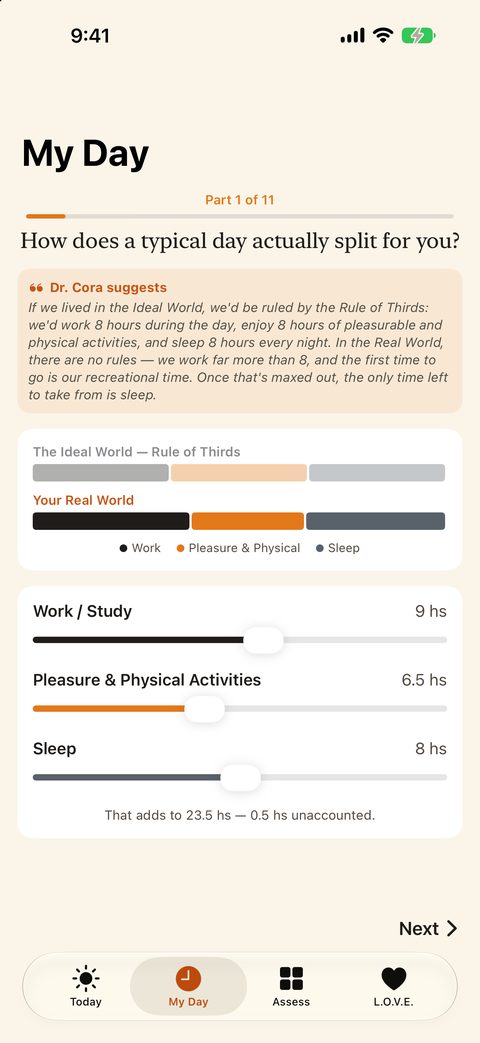Screen dimensions: 480x1043
Task: Tap the Pleasure & Physical Activities slider knob
Action: click(205, 709)
